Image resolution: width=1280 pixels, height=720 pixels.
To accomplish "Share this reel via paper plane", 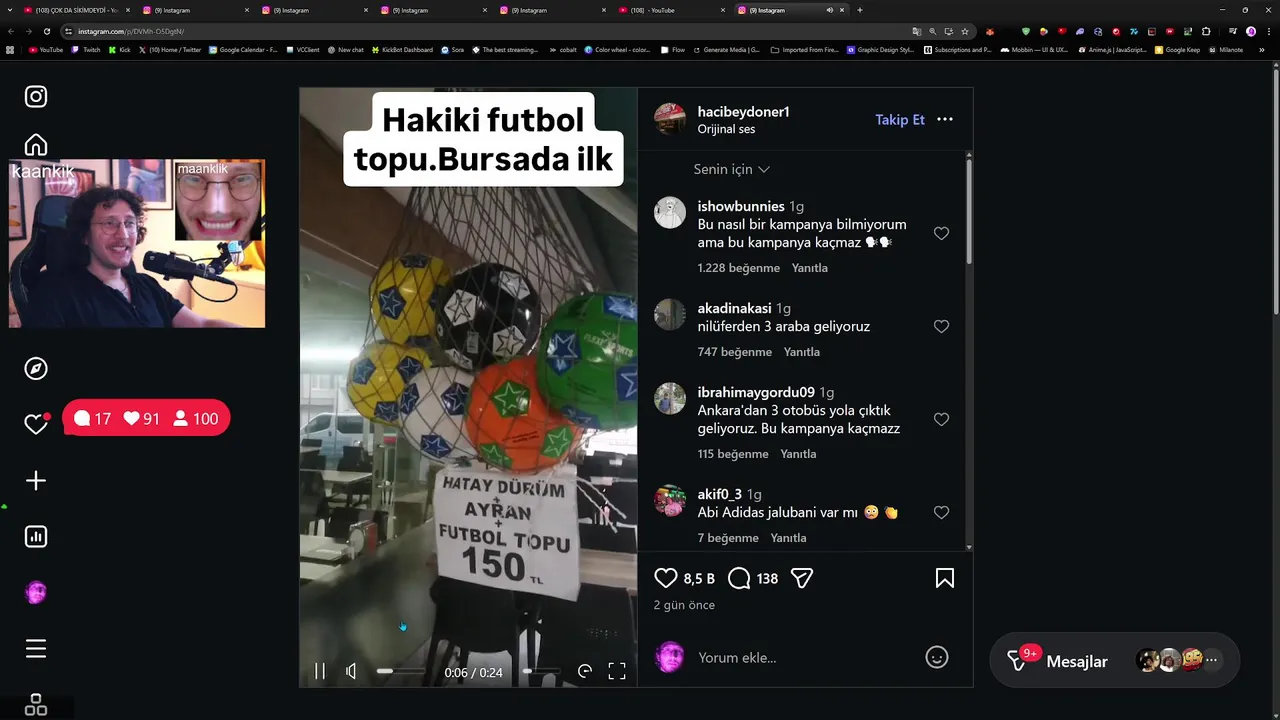I will click(802, 578).
